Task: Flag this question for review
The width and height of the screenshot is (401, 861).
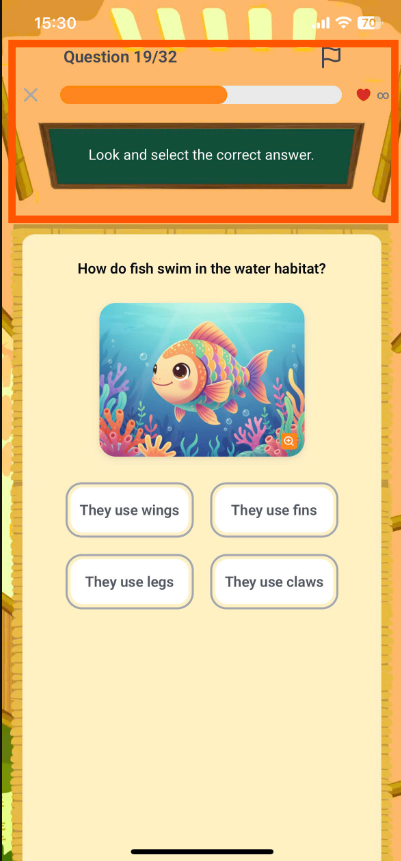Action: click(x=331, y=57)
